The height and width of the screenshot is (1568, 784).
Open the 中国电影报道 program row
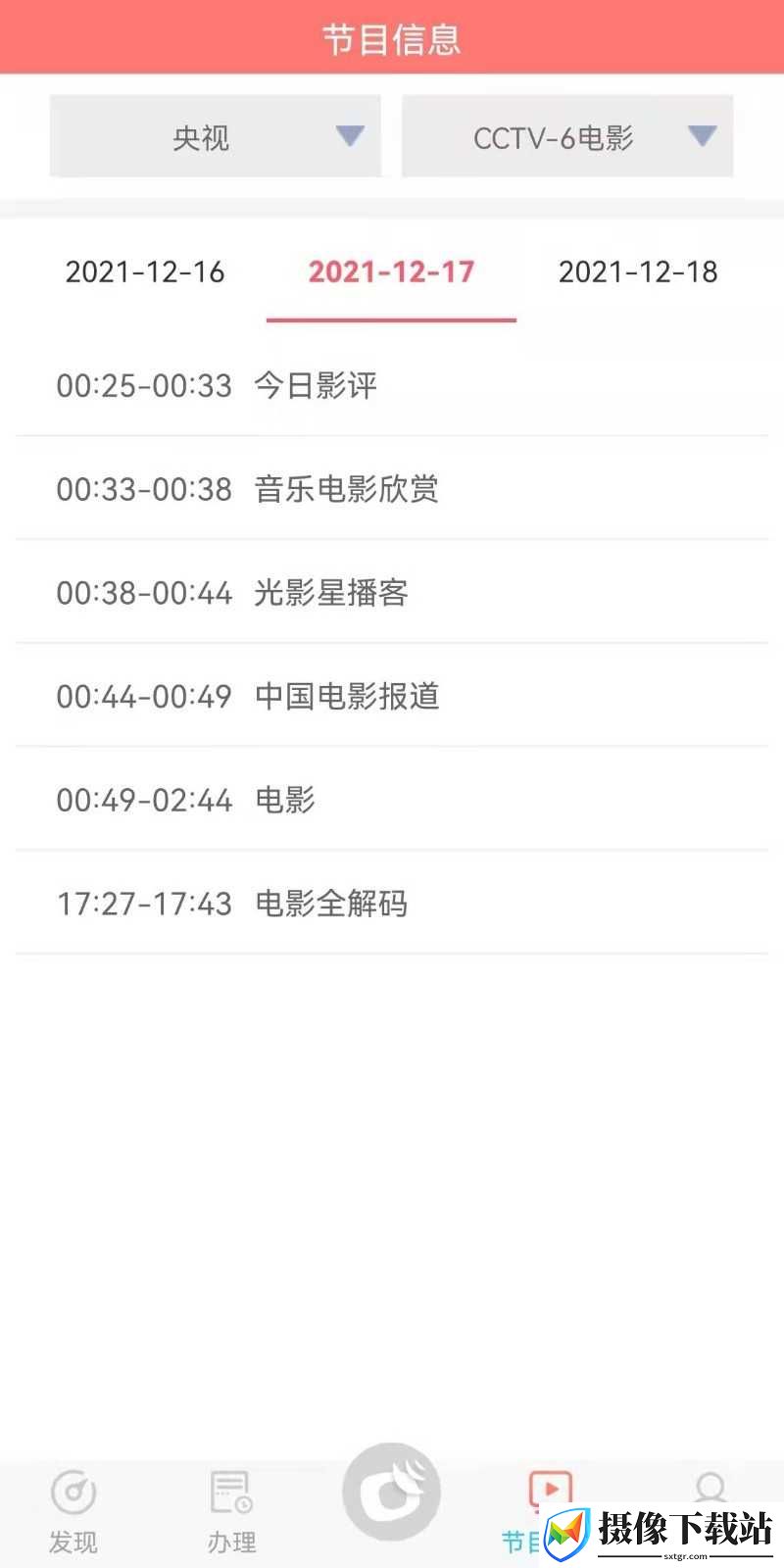pyautogui.click(x=392, y=696)
